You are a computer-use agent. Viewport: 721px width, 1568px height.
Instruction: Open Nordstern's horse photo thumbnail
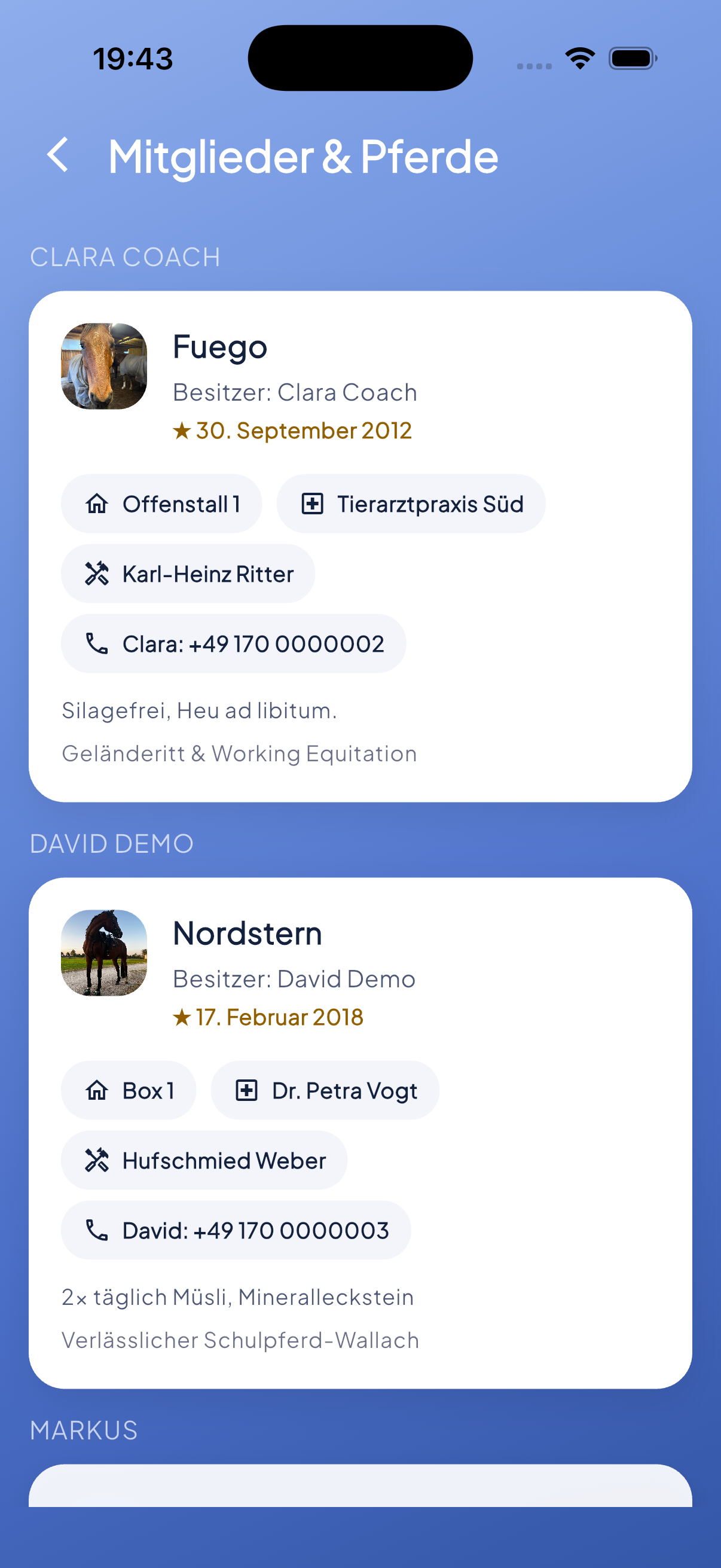coord(103,954)
